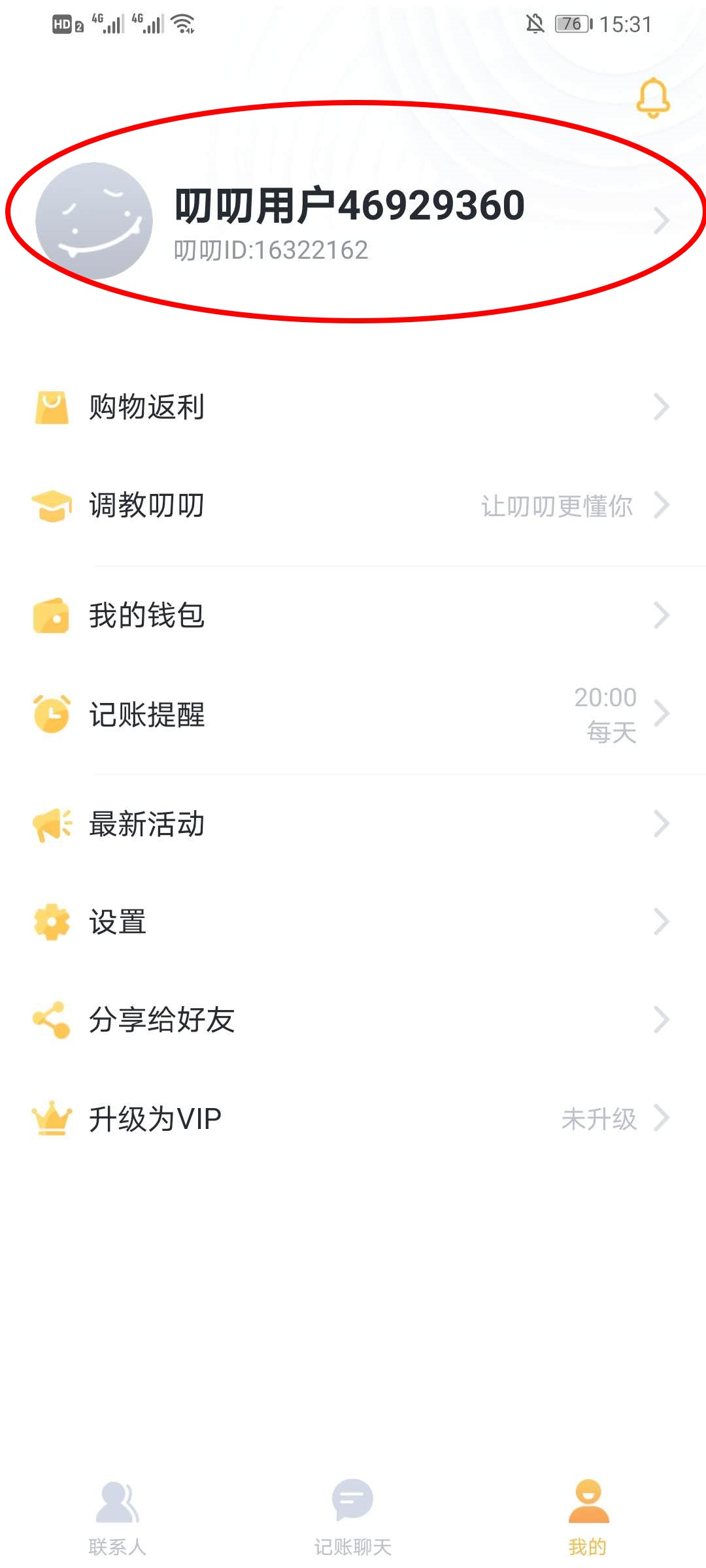706x1568 pixels.
Task: Open the notifications bell
Action: [x=652, y=98]
